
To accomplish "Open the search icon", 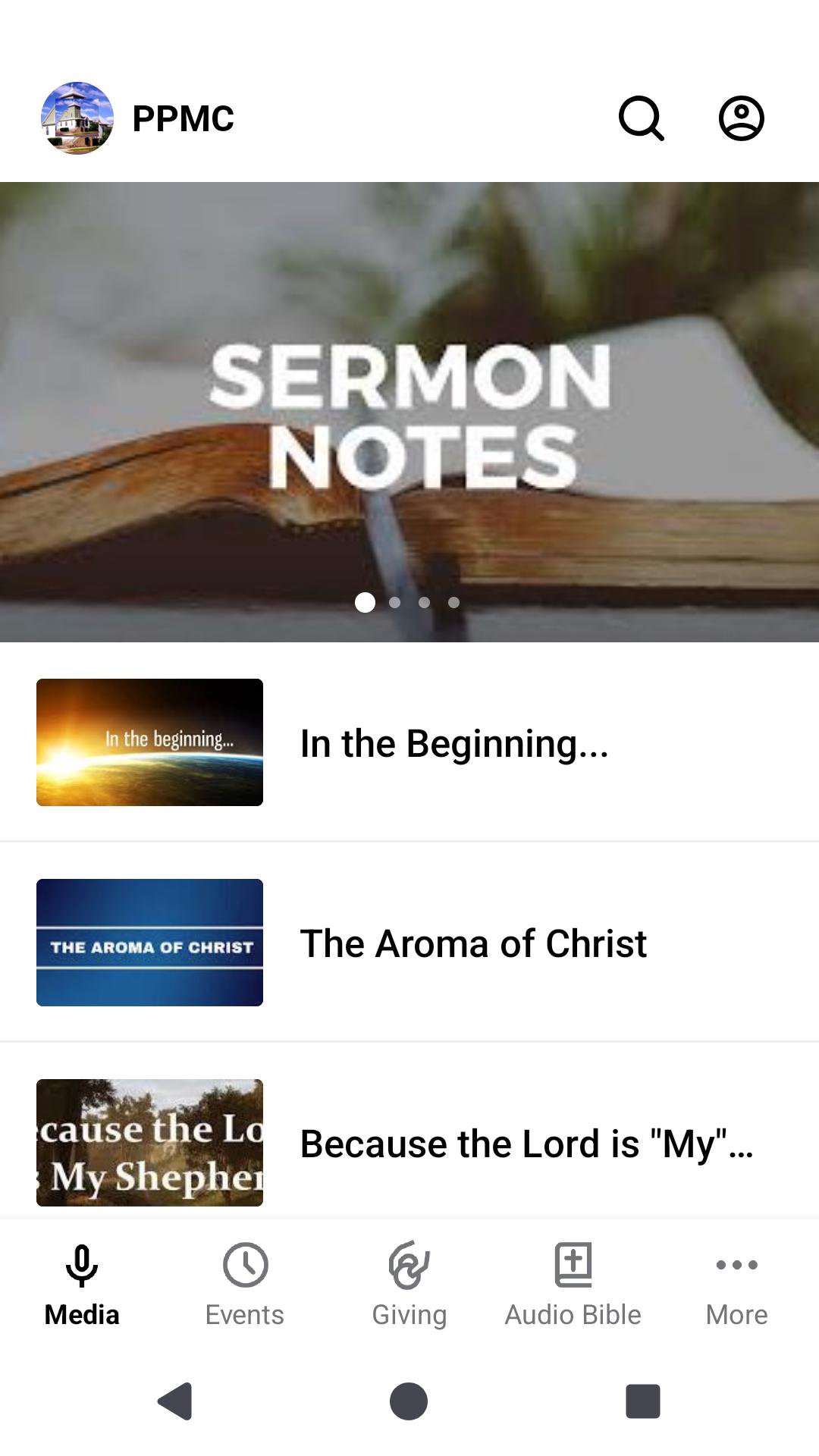I will pyautogui.click(x=641, y=118).
